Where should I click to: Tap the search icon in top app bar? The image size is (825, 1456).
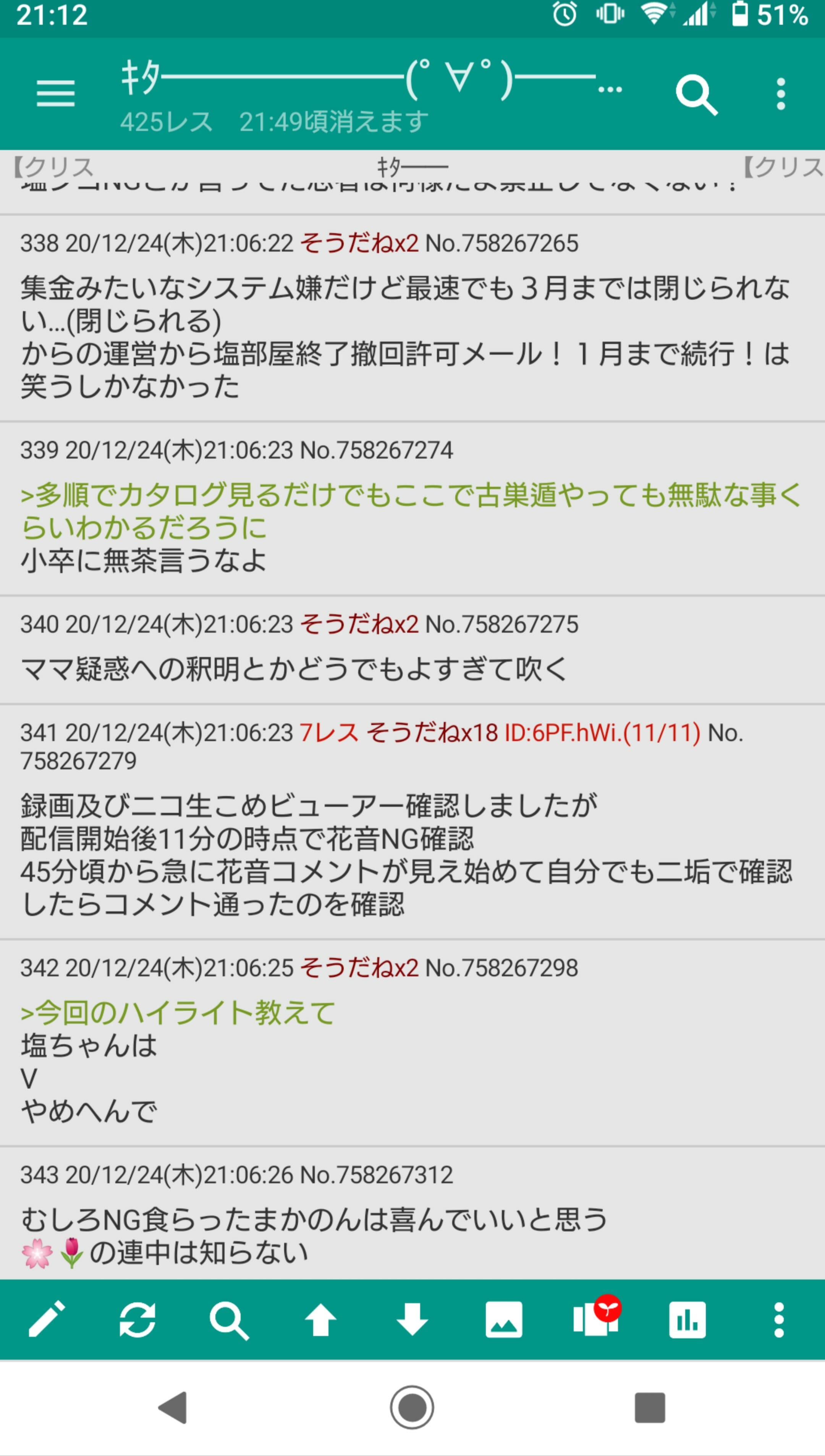click(696, 94)
